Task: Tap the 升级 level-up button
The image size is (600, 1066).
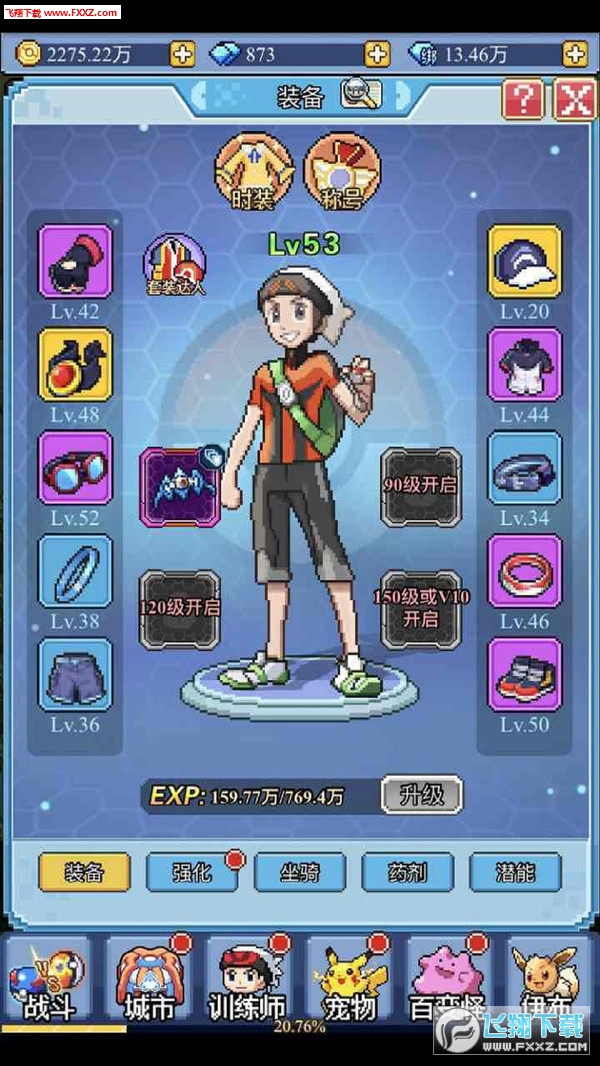Action: pos(422,795)
